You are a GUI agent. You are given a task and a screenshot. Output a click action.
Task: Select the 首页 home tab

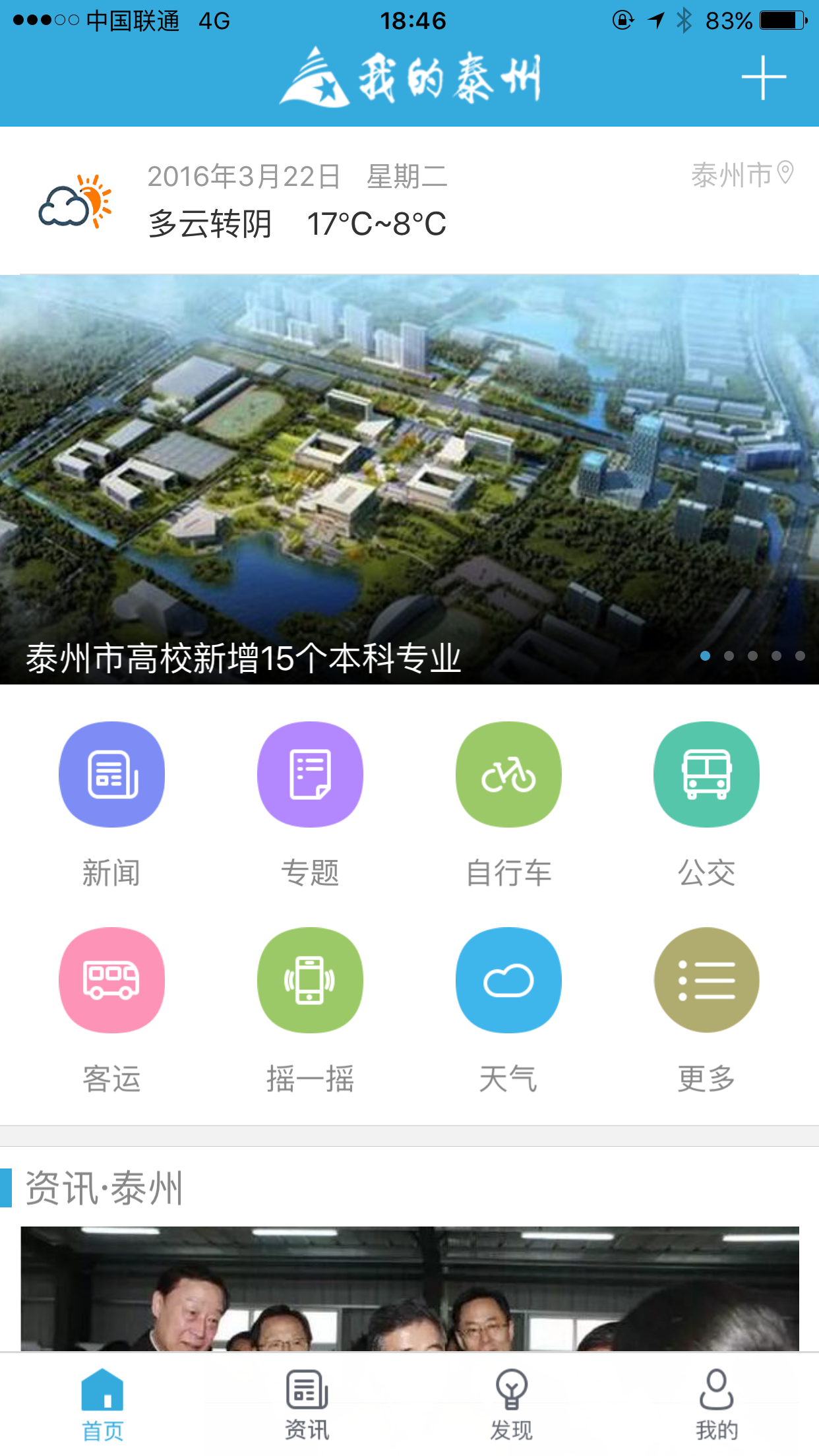pos(102,1405)
